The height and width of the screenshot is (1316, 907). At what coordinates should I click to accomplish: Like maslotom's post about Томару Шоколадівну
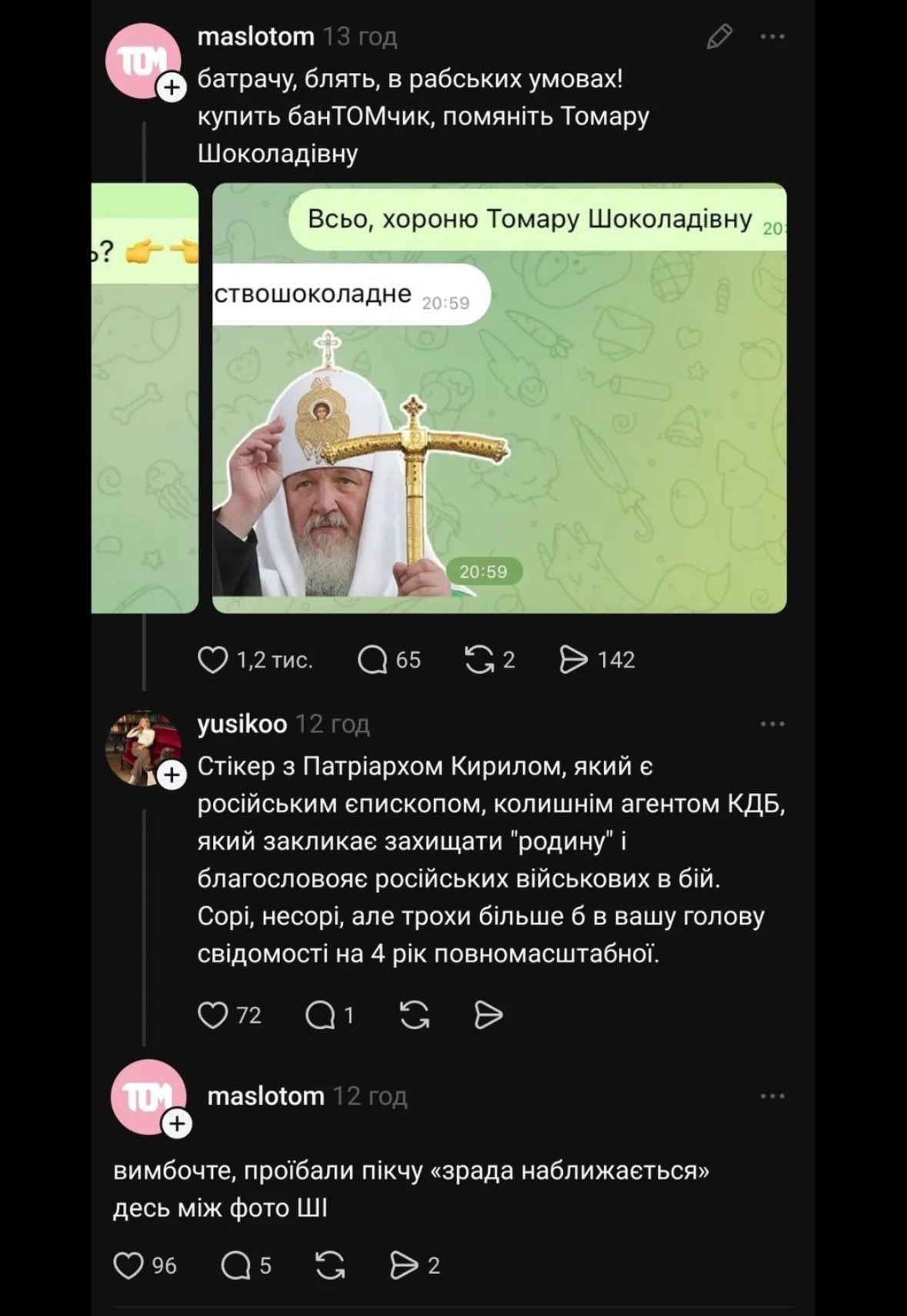point(213,660)
